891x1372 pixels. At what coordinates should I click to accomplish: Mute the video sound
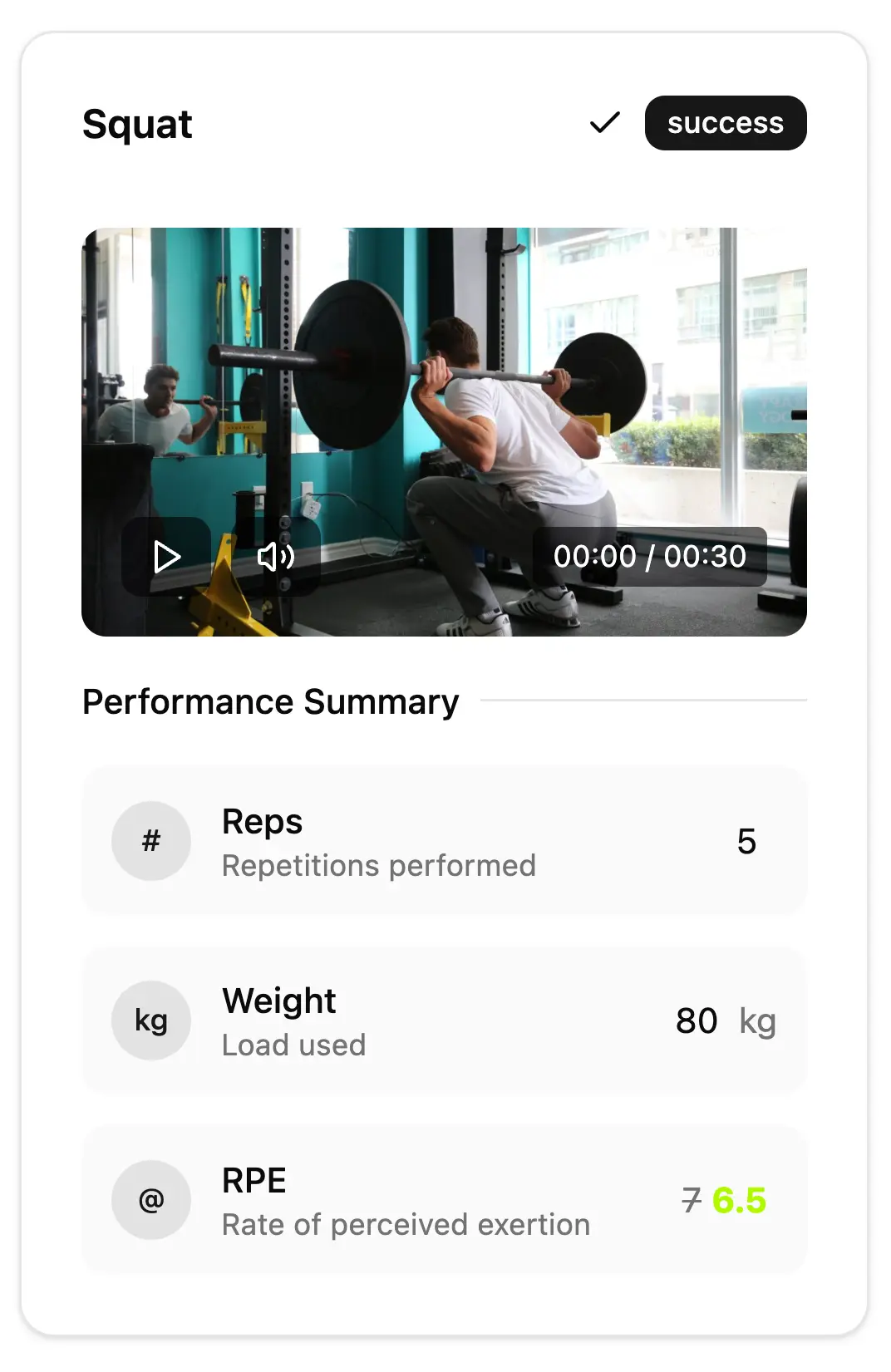coord(275,557)
